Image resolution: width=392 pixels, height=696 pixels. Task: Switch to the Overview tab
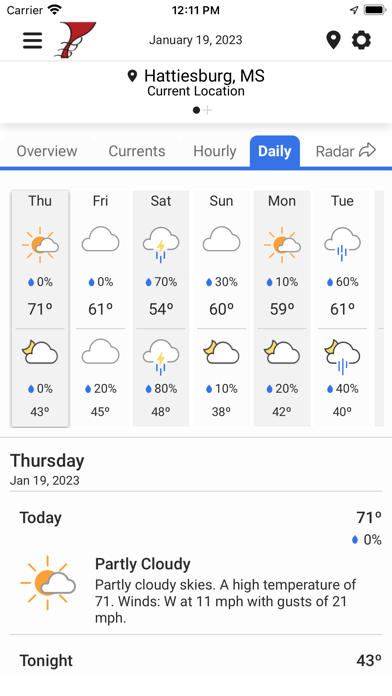click(x=47, y=151)
